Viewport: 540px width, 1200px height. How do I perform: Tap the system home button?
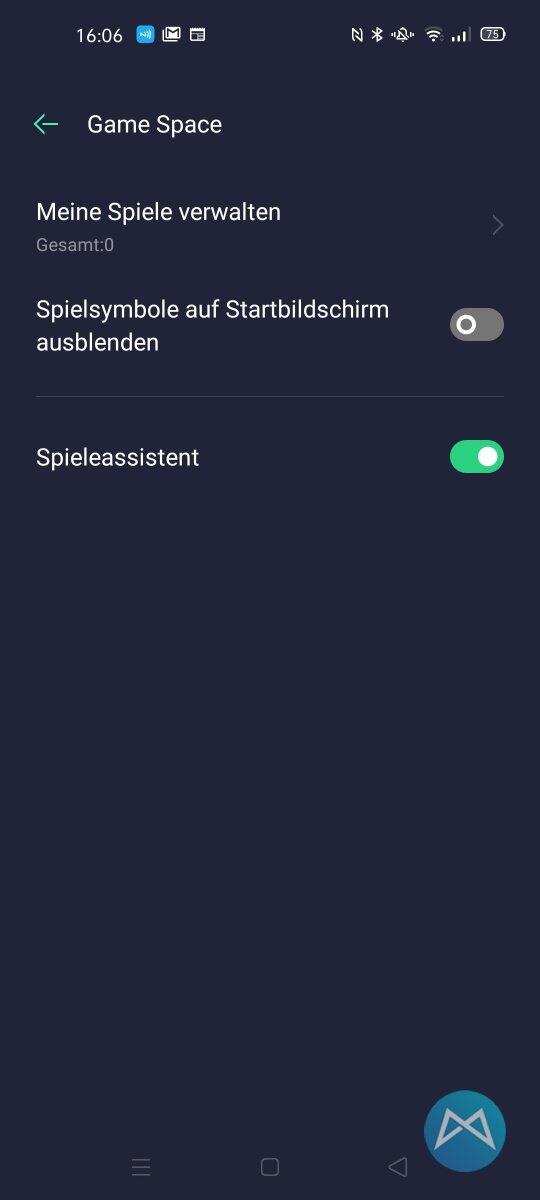(269, 1166)
